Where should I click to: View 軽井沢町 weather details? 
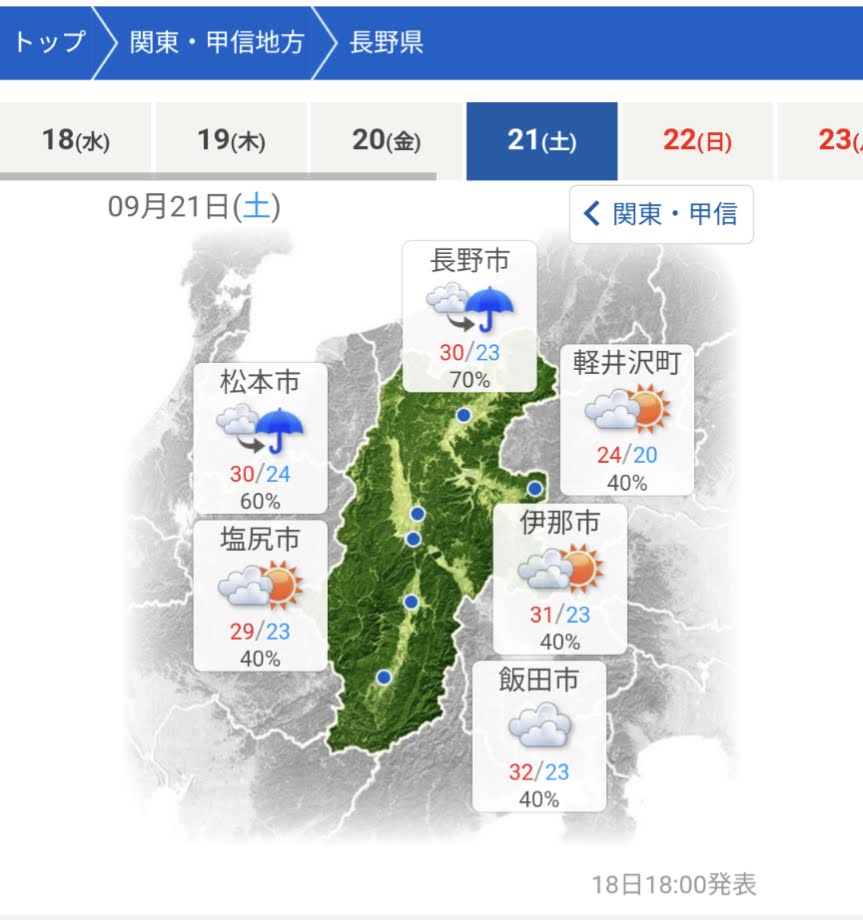click(626, 420)
